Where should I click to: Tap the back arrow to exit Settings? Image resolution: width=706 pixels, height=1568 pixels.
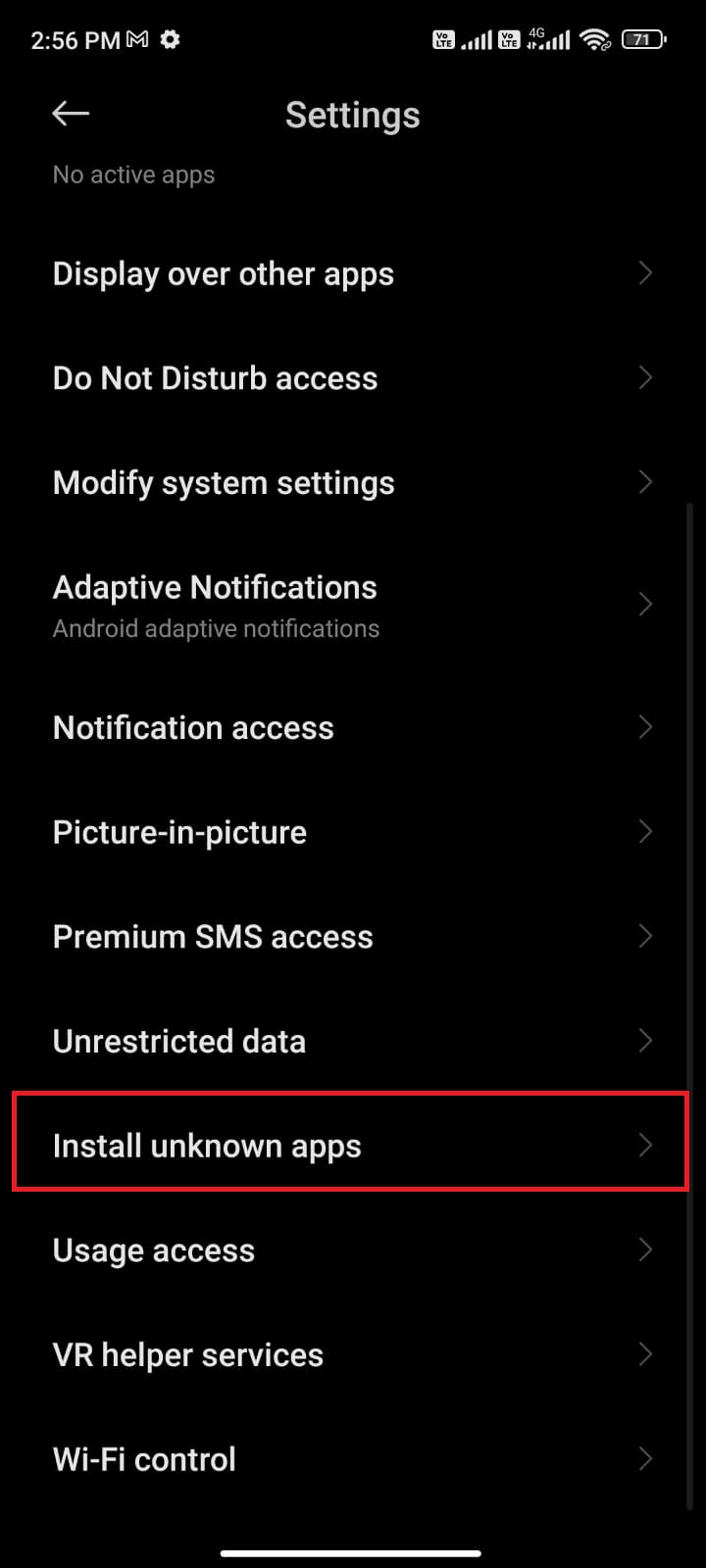pyautogui.click(x=70, y=114)
